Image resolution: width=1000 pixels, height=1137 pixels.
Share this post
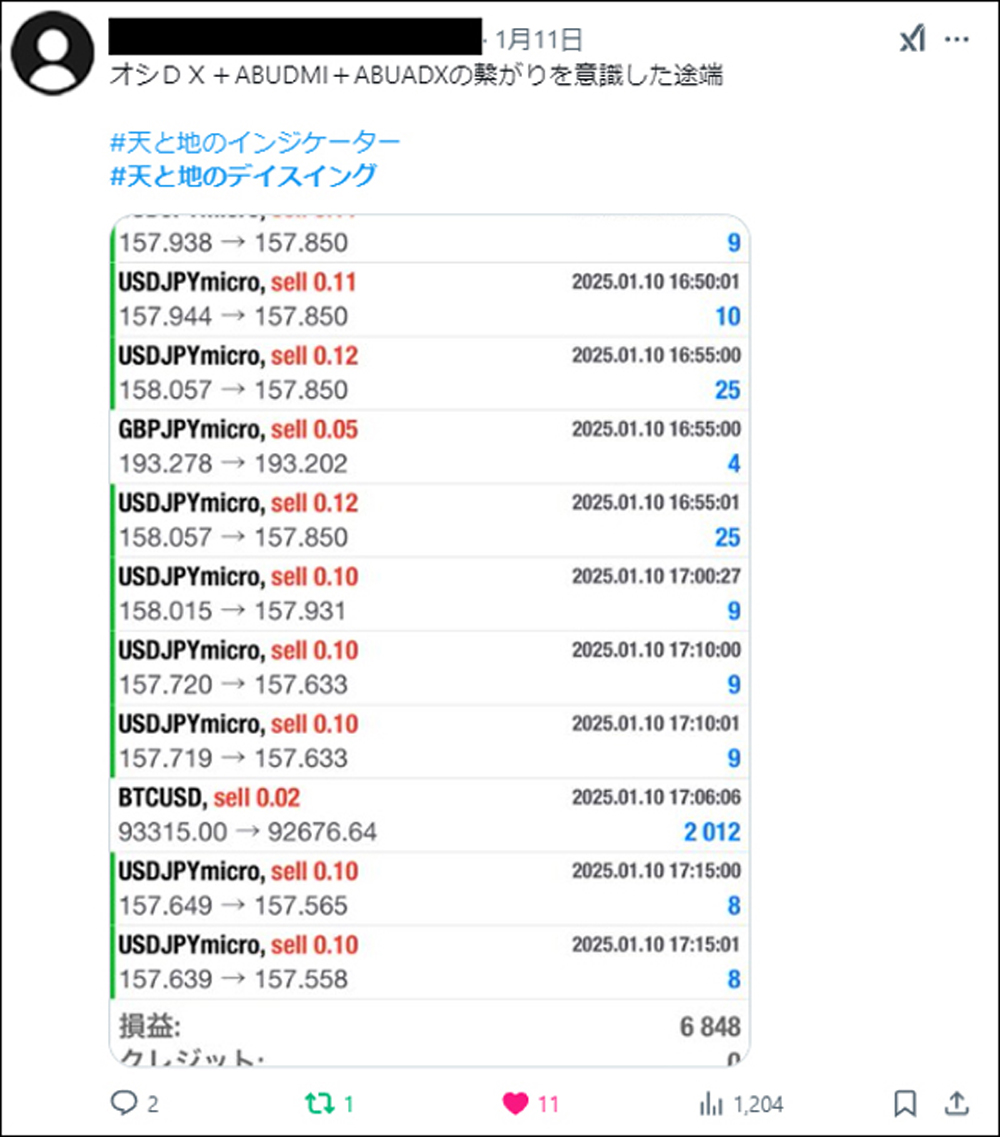point(956,1103)
